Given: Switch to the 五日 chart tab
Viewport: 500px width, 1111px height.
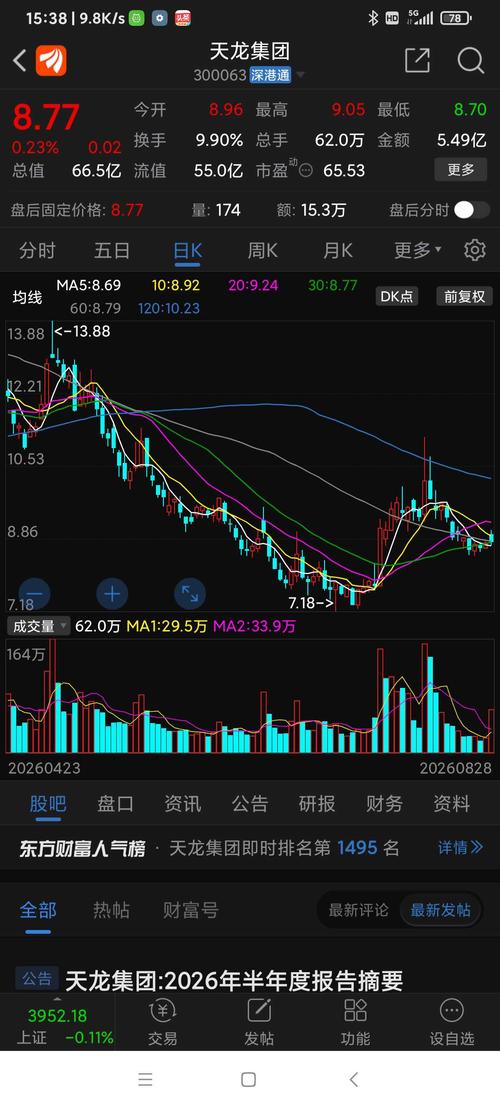Looking at the screenshot, I should pyautogui.click(x=112, y=250).
